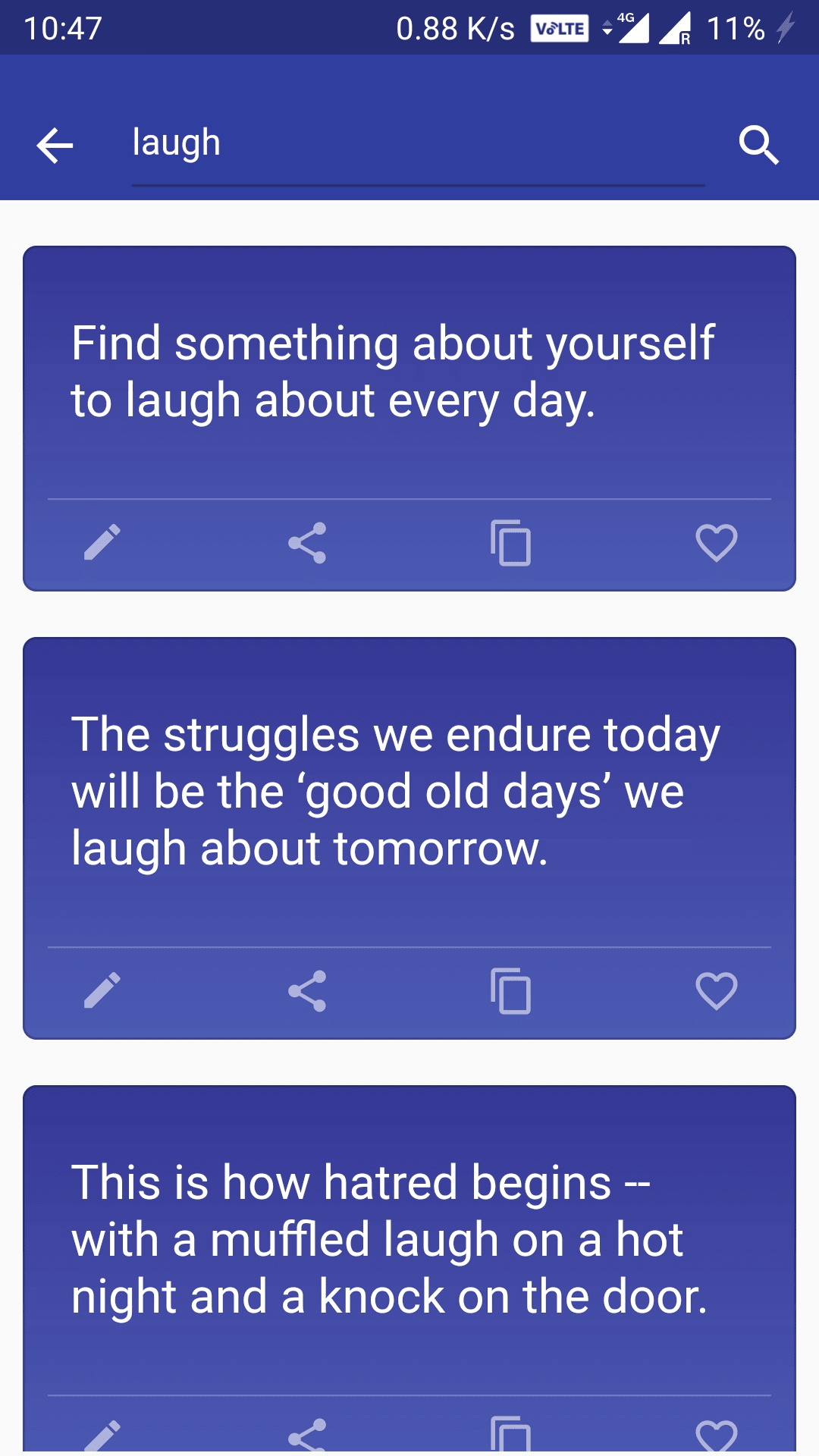Image resolution: width=819 pixels, height=1456 pixels.
Task: Share the 'struggles we endure today' quote
Action: [307, 991]
